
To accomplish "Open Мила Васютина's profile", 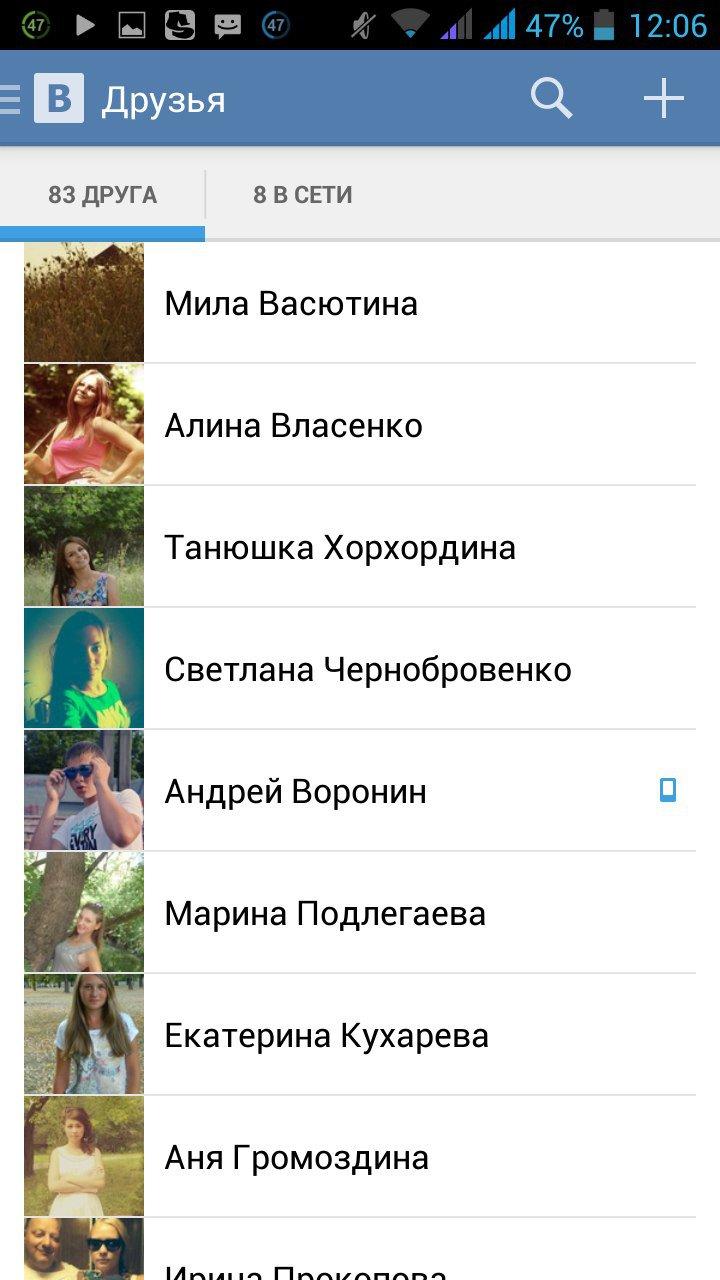I will [x=291, y=303].
